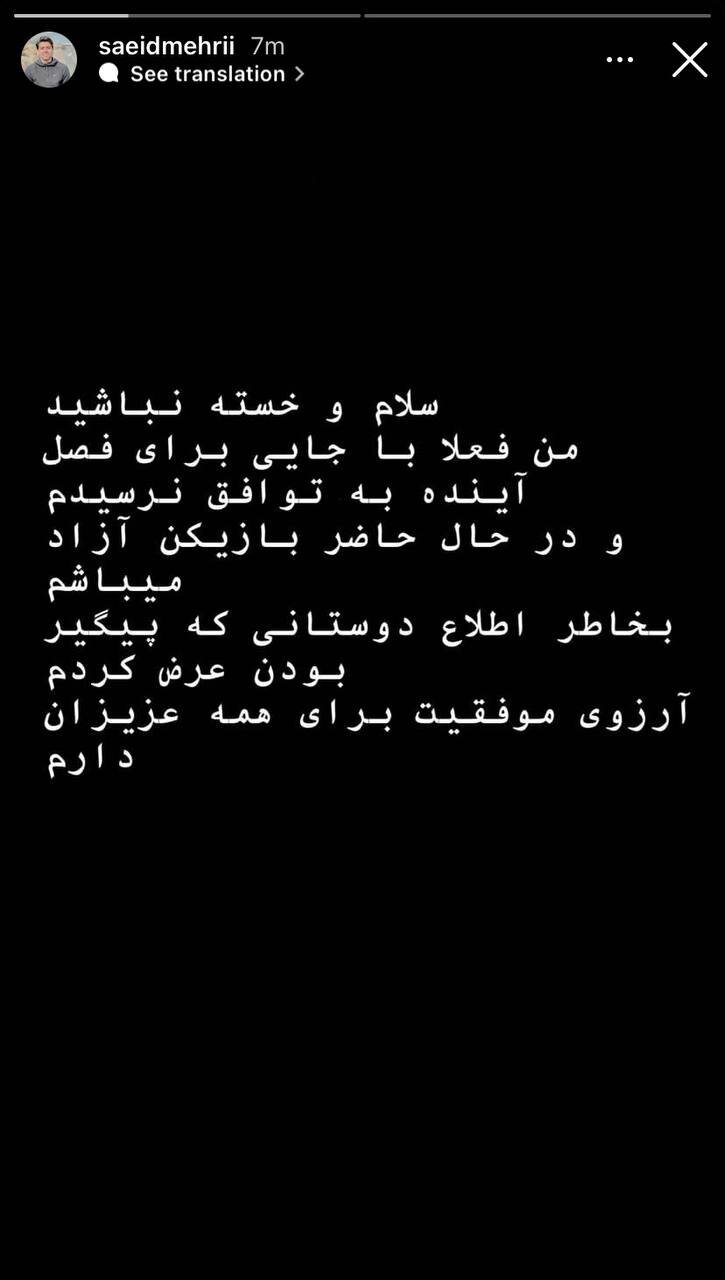The height and width of the screenshot is (1280, 725).
Task: Tap center of story to pause playback
Action: click(362, 640)
